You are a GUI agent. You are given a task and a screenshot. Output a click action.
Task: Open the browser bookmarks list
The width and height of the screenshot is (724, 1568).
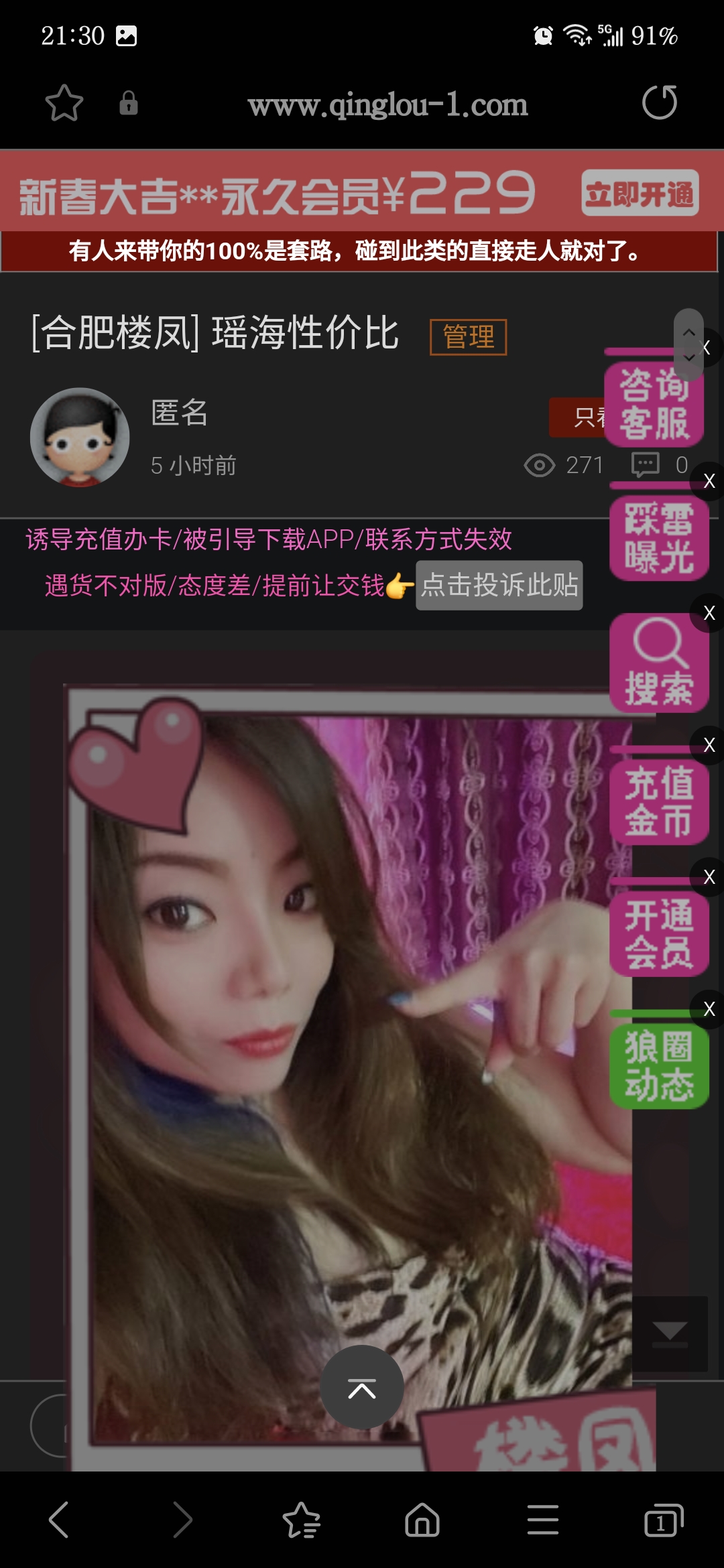pyautogui.click(x=302, y=1520)
